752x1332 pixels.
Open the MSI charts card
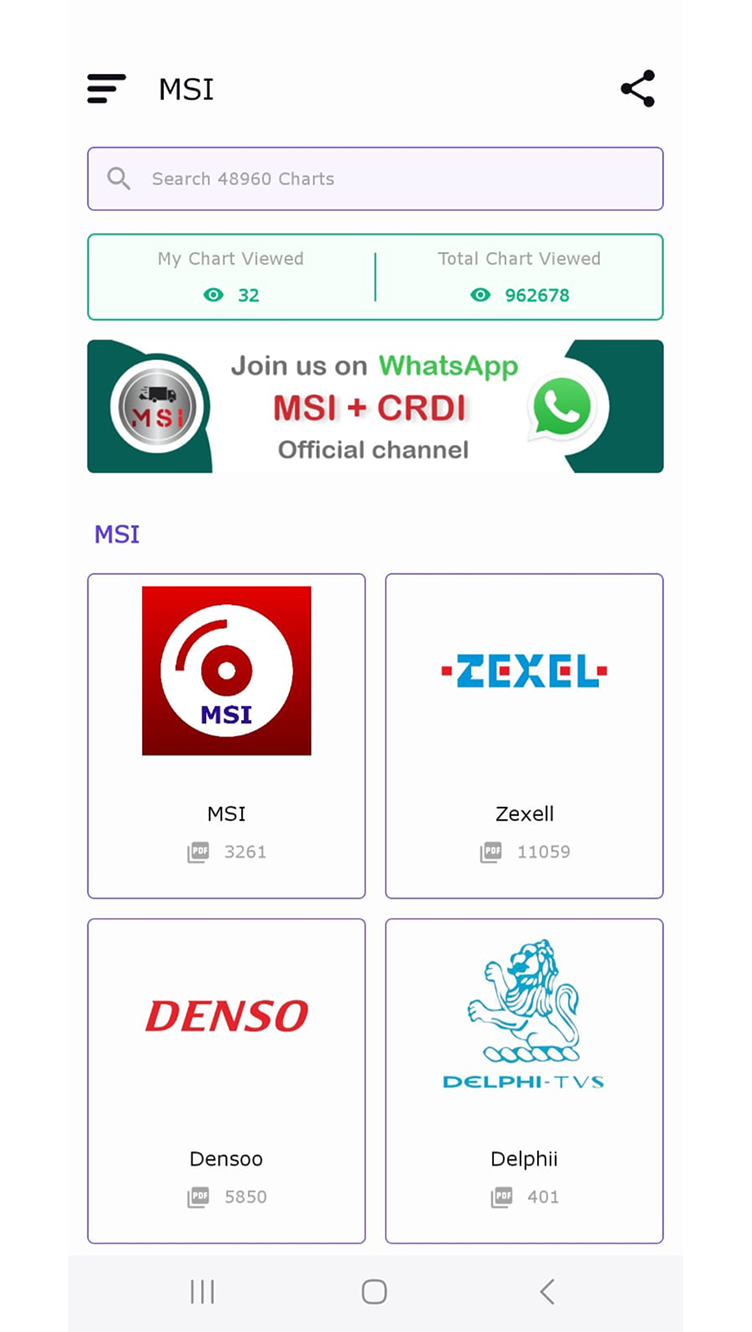(x=226, y=735)
